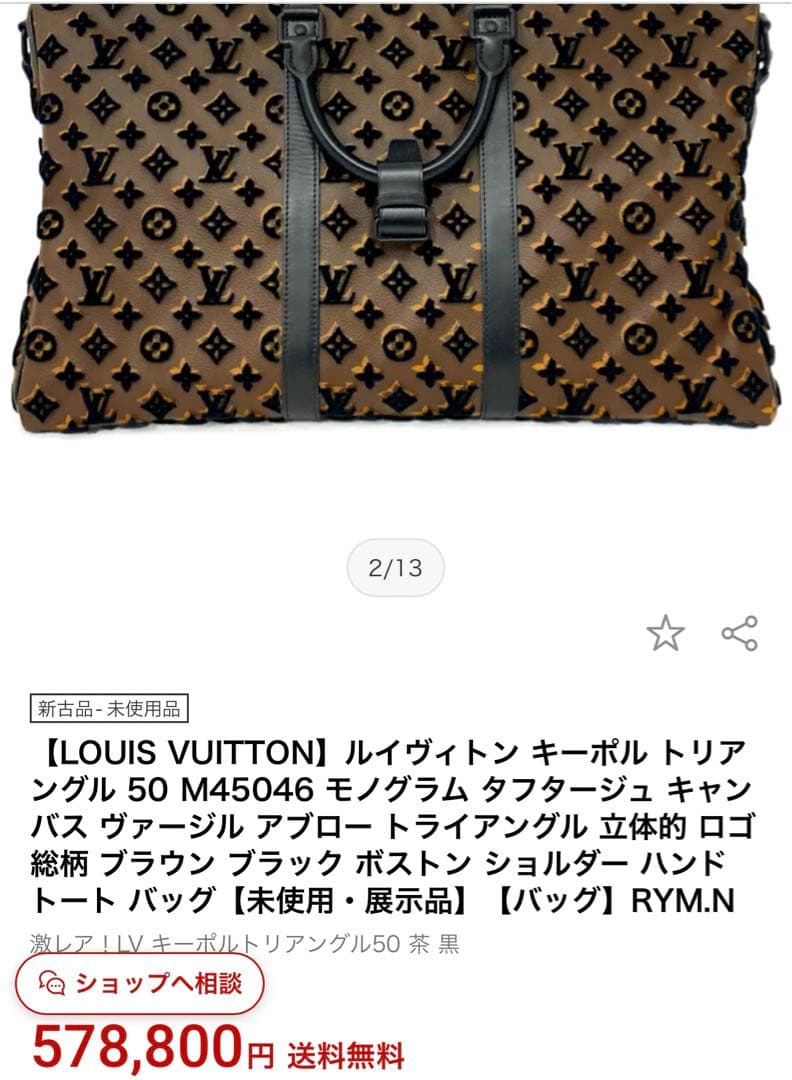Open the Keepall bag product photo
792x1080 pixels.
pyautogui.click(x=396, y=215)
